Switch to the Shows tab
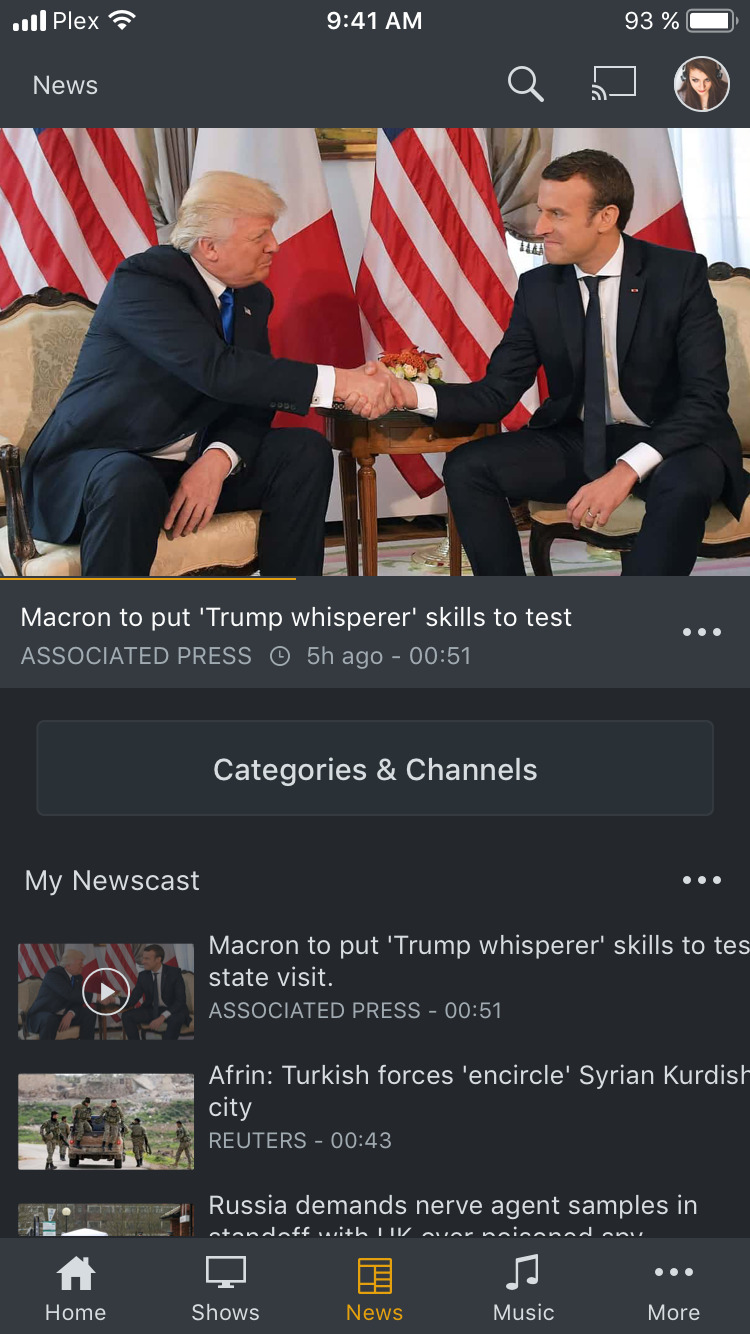The width and height of the screenshot is (750, 1334). tap(226, 1290)
